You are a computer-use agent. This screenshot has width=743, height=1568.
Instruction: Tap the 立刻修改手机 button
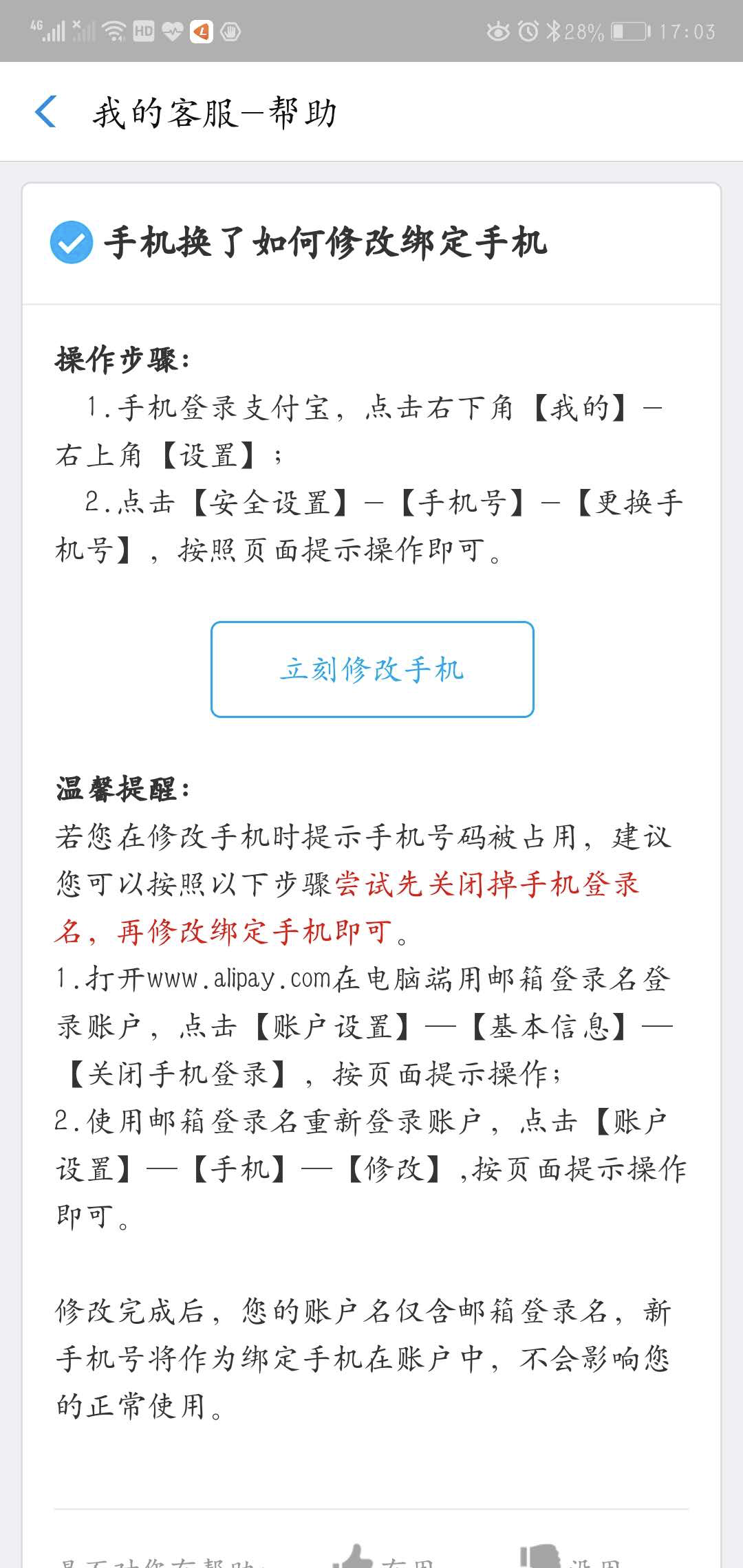(x=372, y=669)
